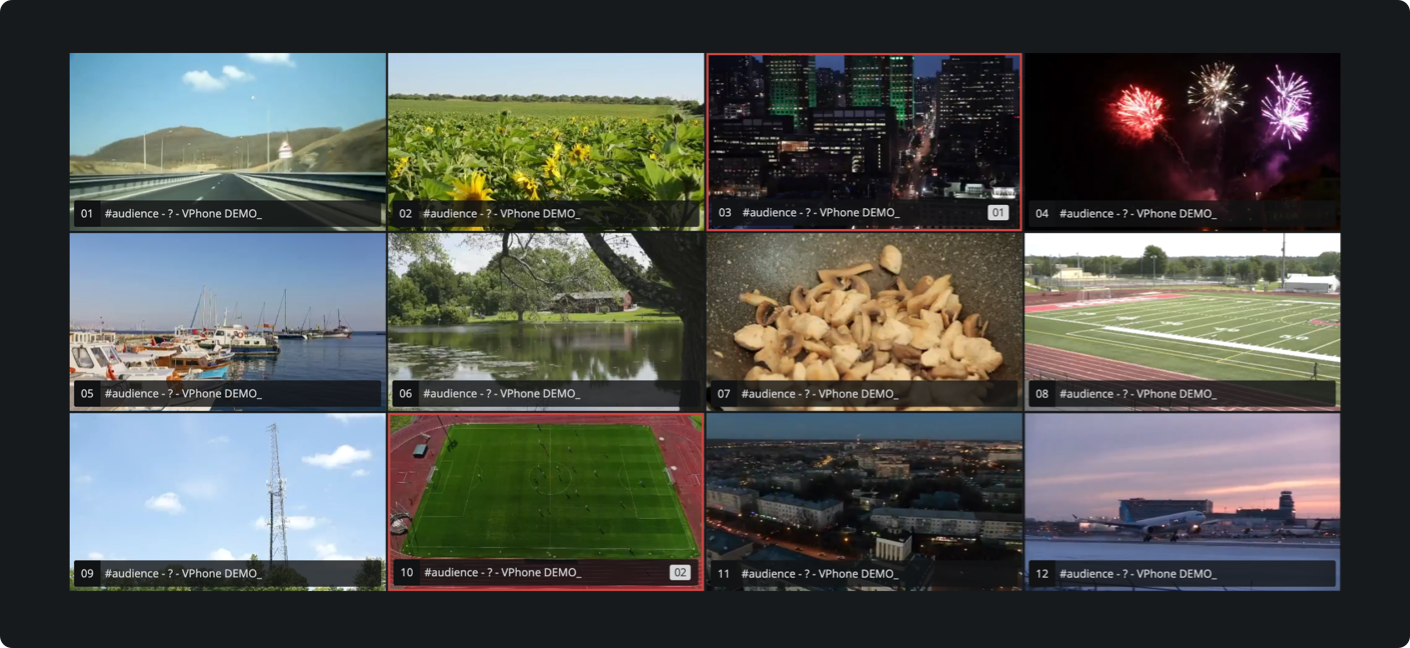Select feed 01 with the highway road
1410x648 pixels.
point(227,130)
